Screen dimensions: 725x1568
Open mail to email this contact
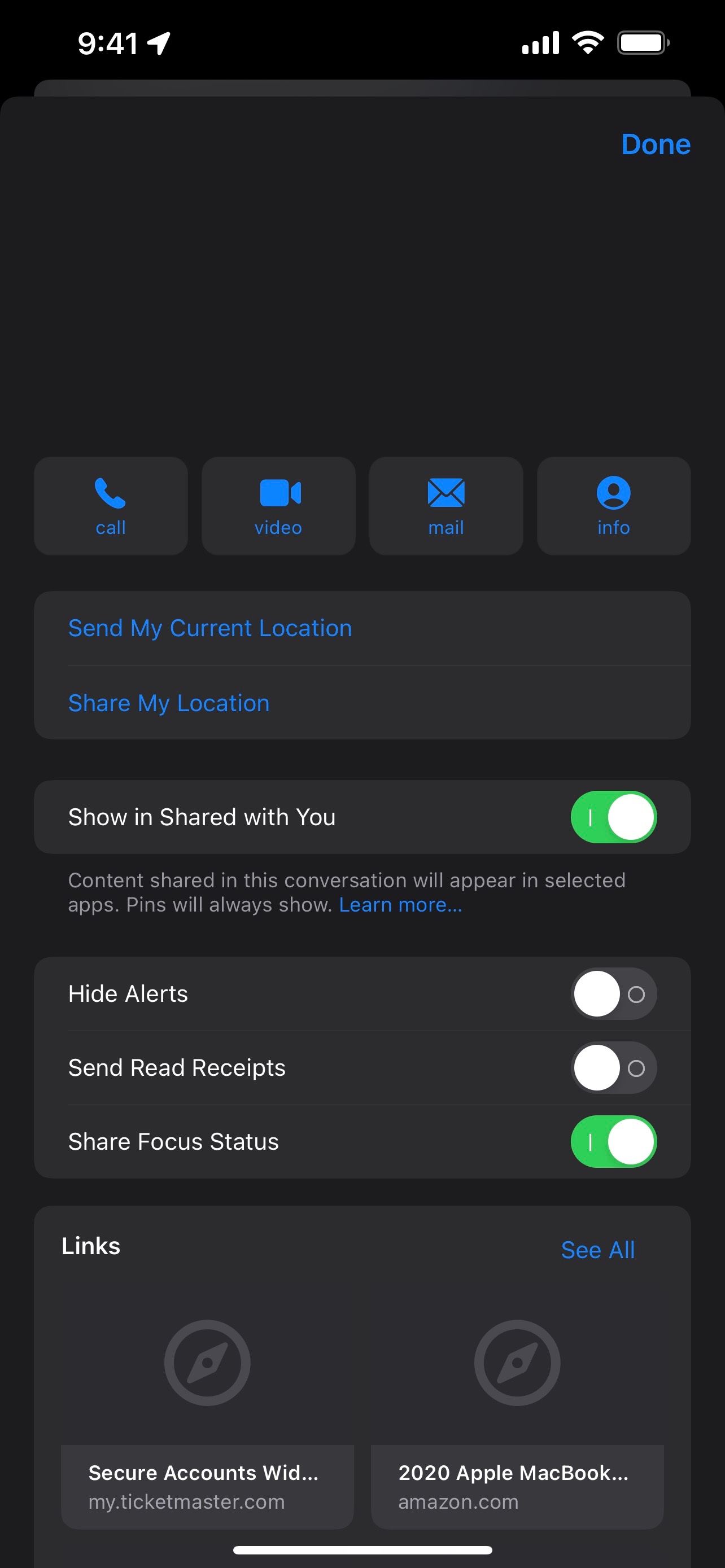(x=446, y=506)
